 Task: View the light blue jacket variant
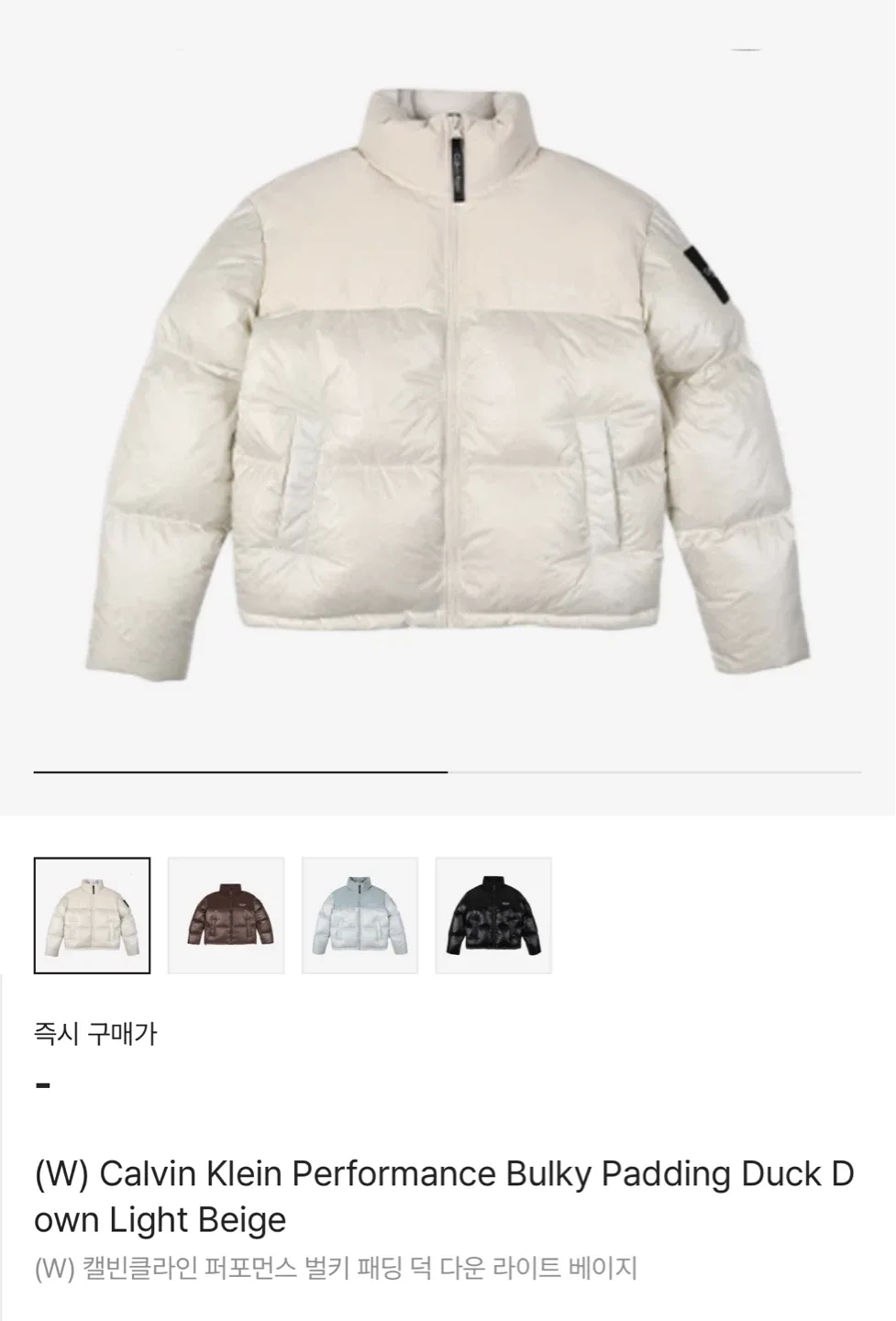pyautogui.click(x=360, y=915)
